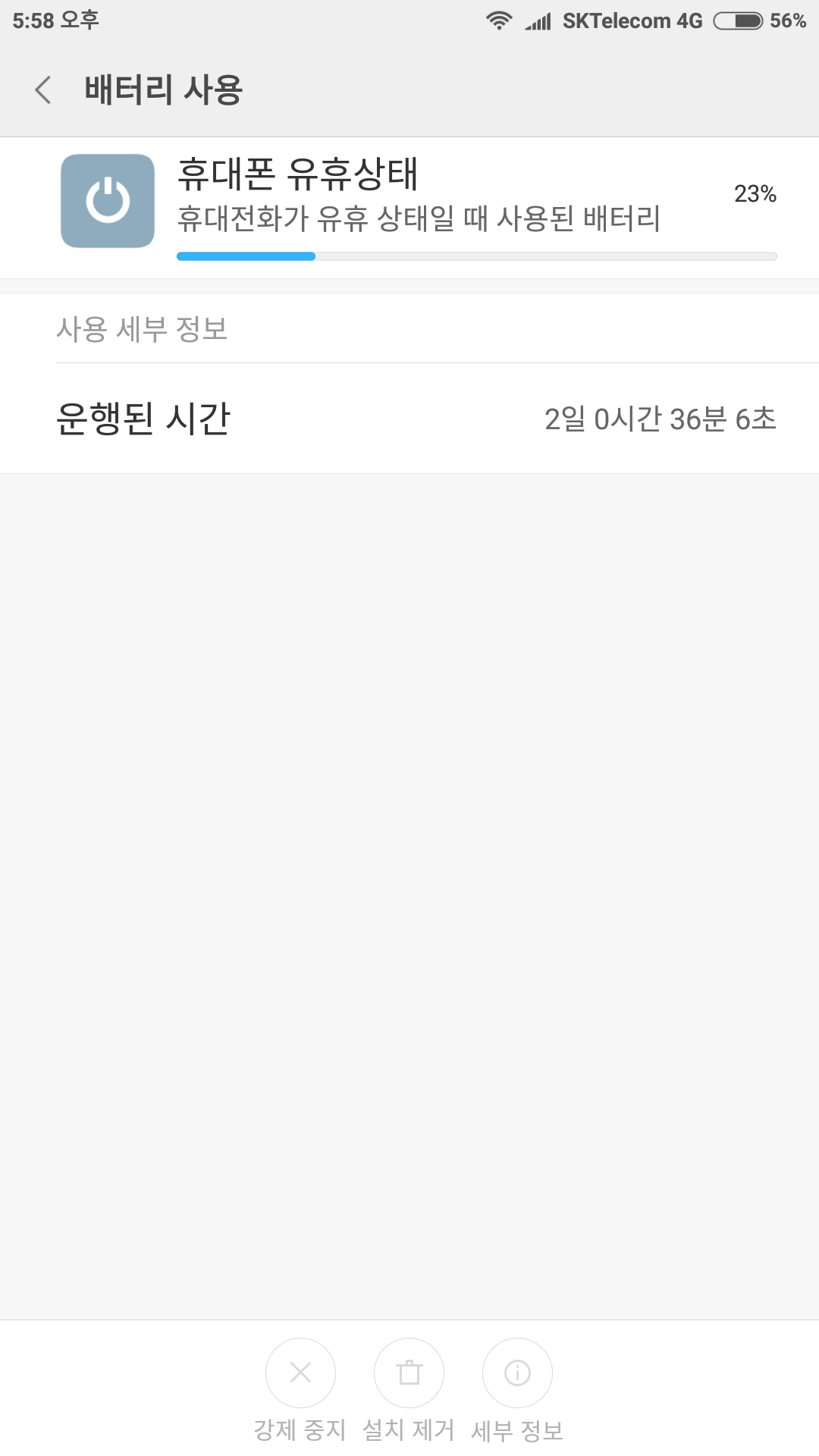Go back from the 배터리 사용 screen
Image resolution: width=819 pixels, height=1456 pixels.
coord(43,89)
